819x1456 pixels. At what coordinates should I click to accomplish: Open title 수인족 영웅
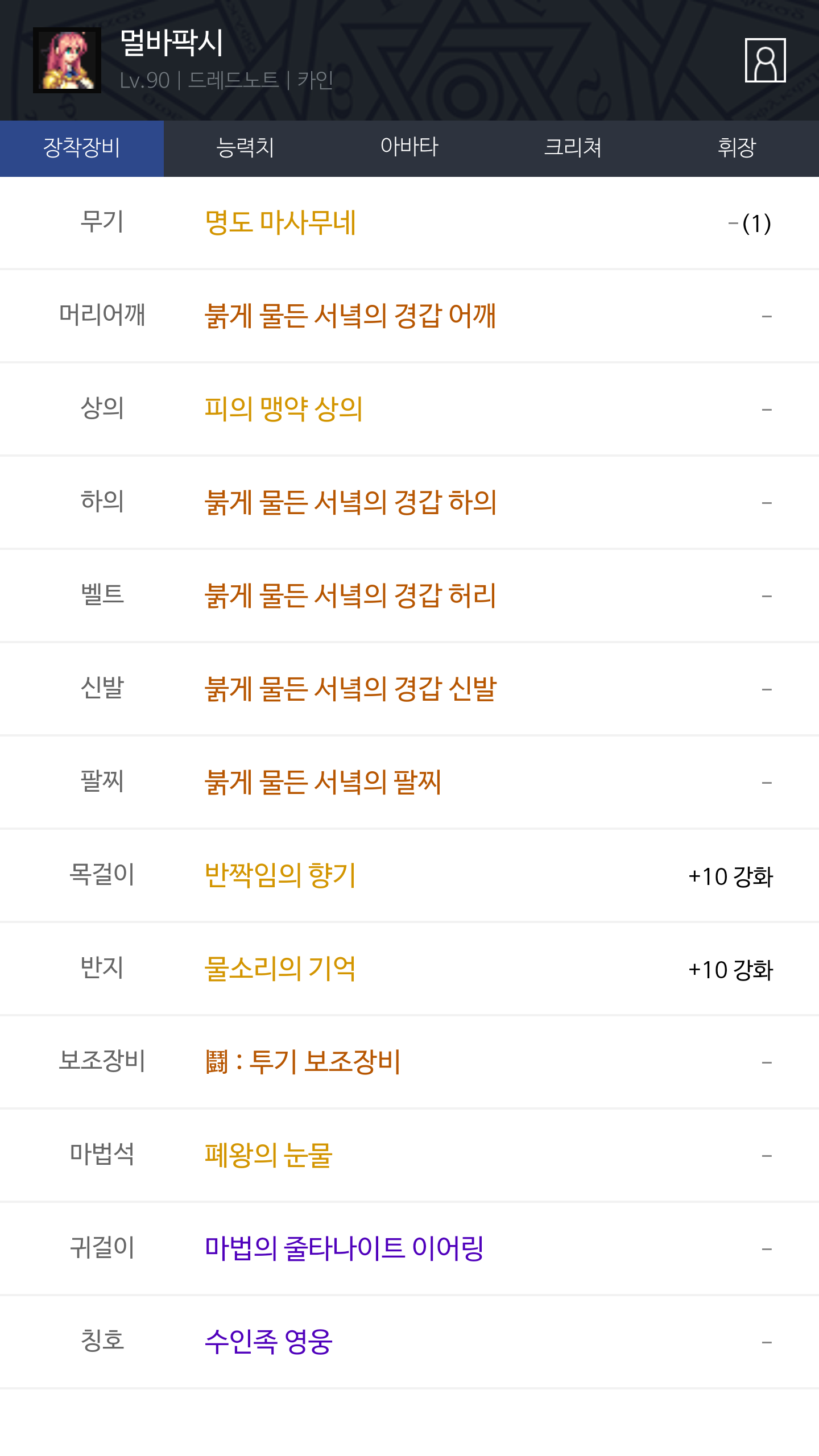268,1342
